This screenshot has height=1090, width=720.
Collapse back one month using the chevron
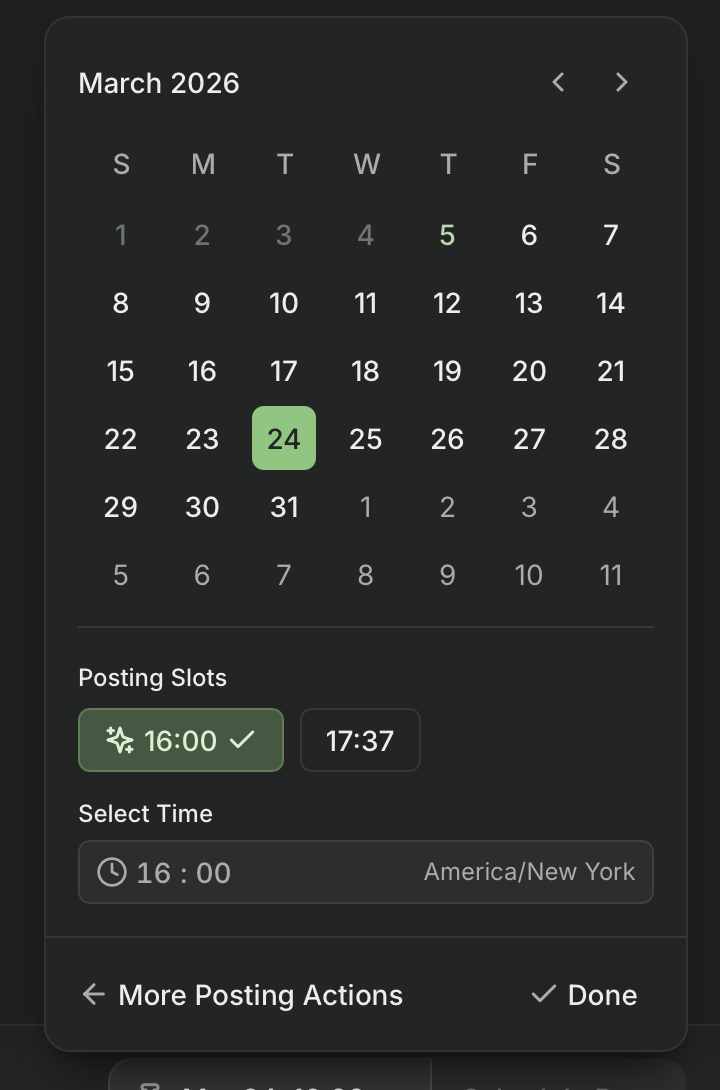(x=557, y=83)
